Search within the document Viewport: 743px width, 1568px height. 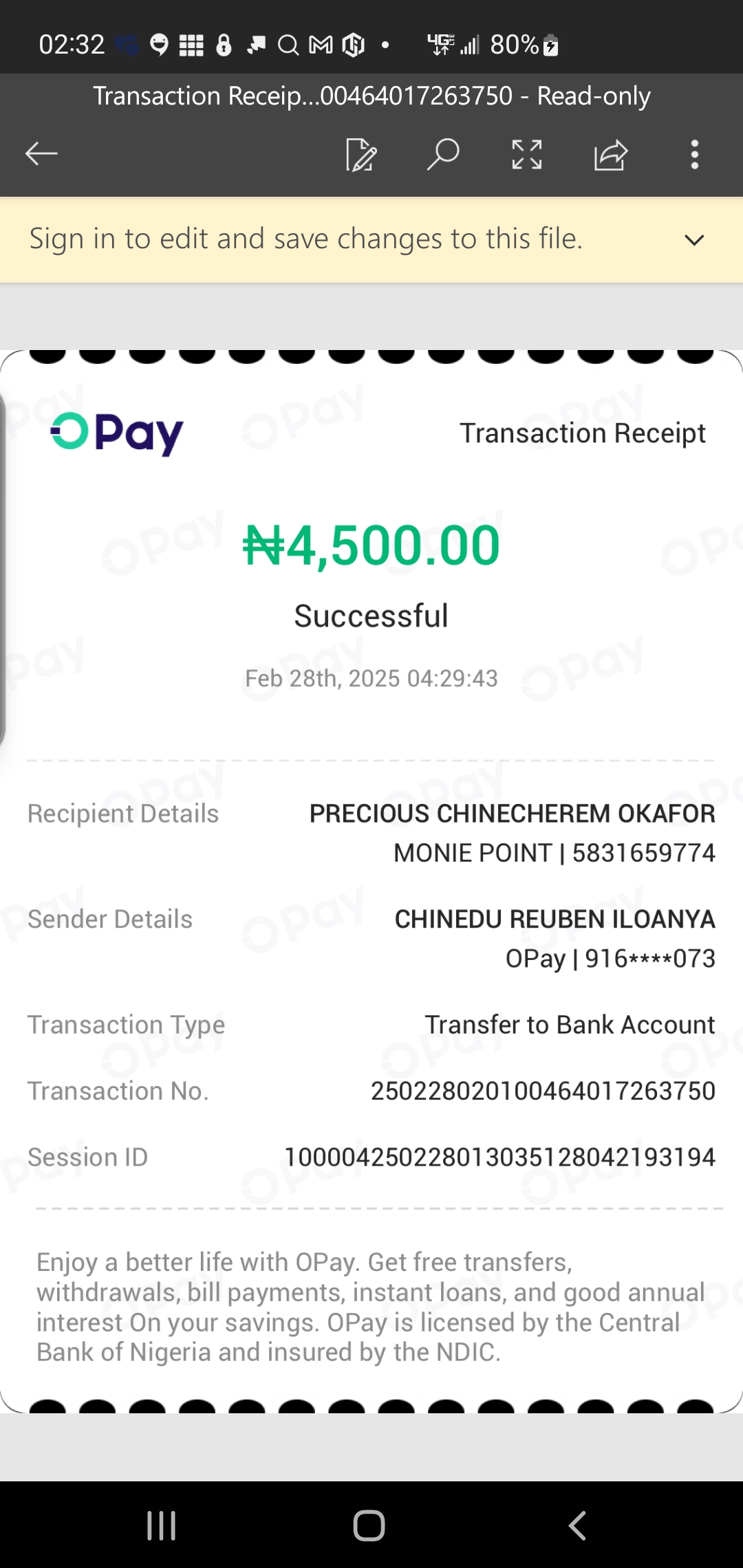tap(443, 154)
